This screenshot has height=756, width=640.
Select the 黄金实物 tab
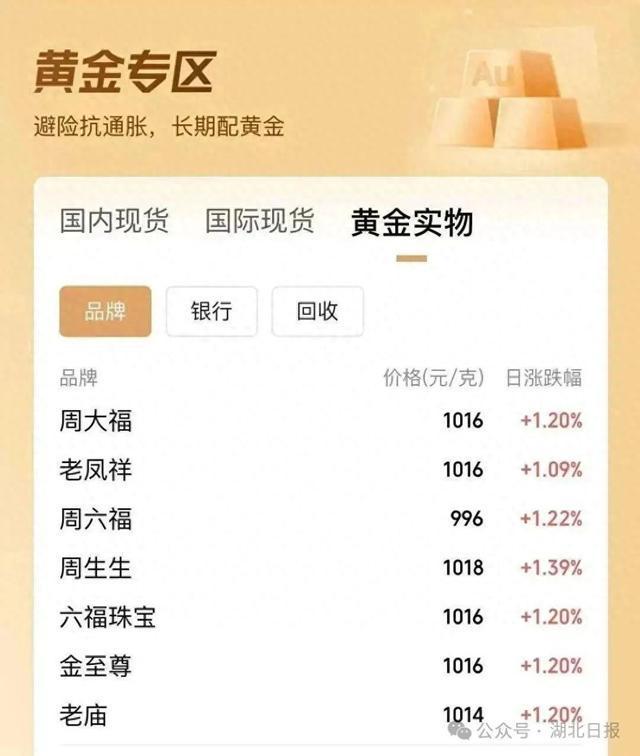tap(411, 223)
